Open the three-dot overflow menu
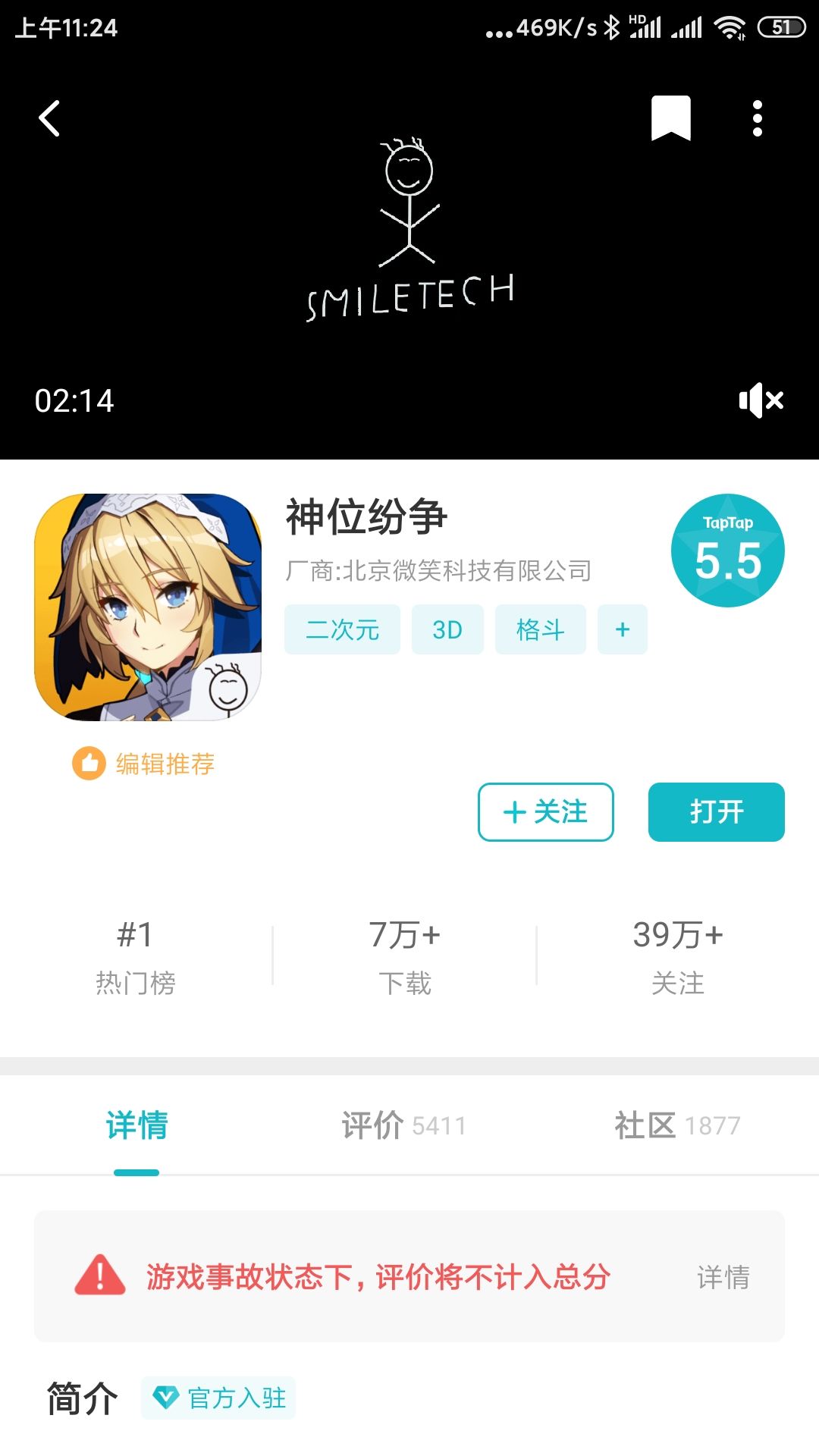This screenshot has height=1456, width=819. click(x=757, y=118)
